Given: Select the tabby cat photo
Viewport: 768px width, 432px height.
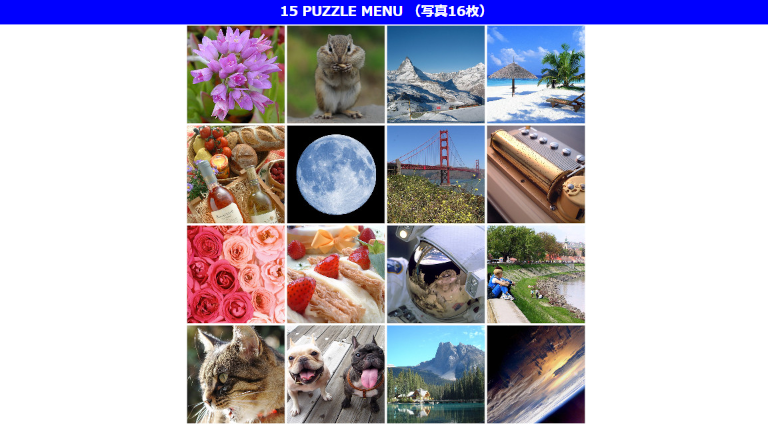Looking at the screenshot, I should (x=236, y=374).
